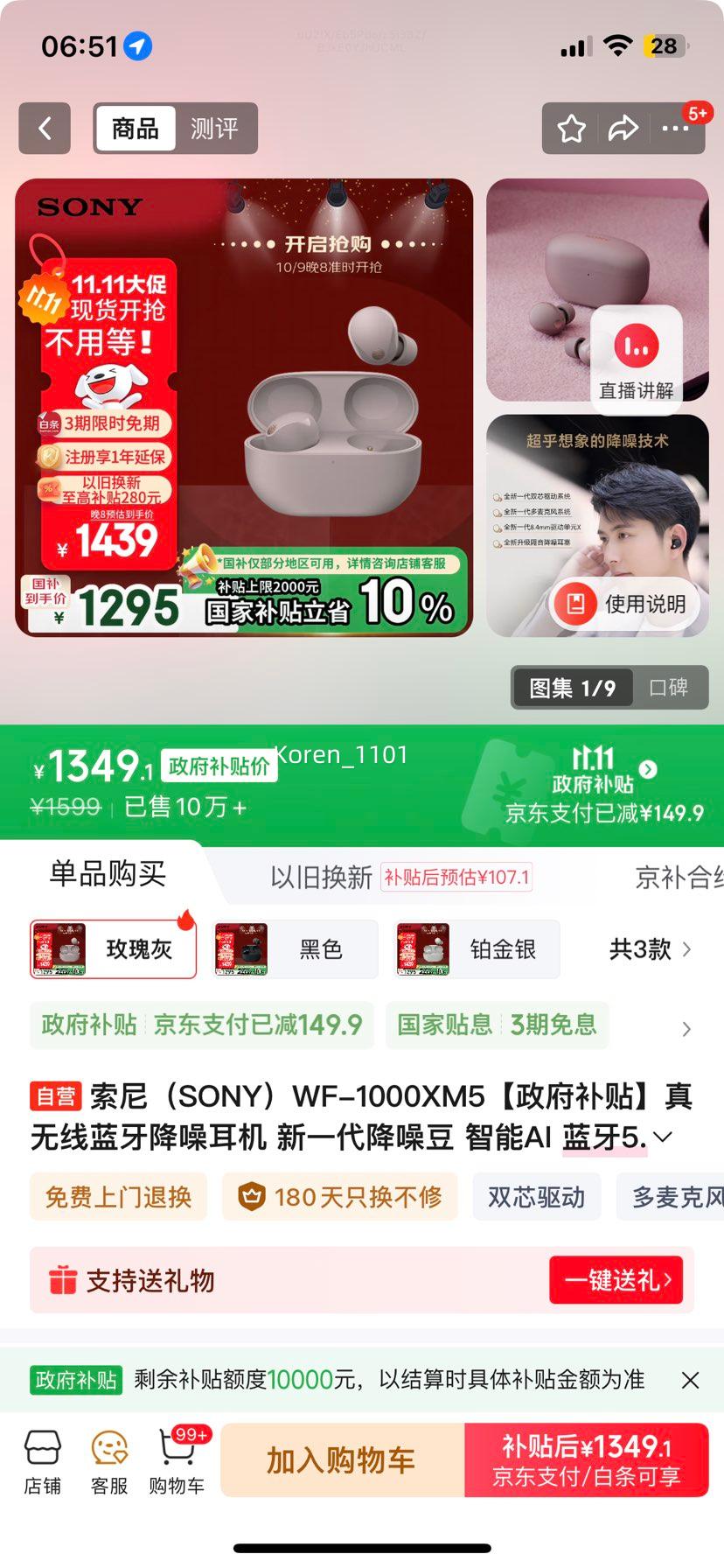The width and height of the screenshot is (724, 1568).
Task: Switch to the 测评 tab
Action: click(x=214, y=129)
